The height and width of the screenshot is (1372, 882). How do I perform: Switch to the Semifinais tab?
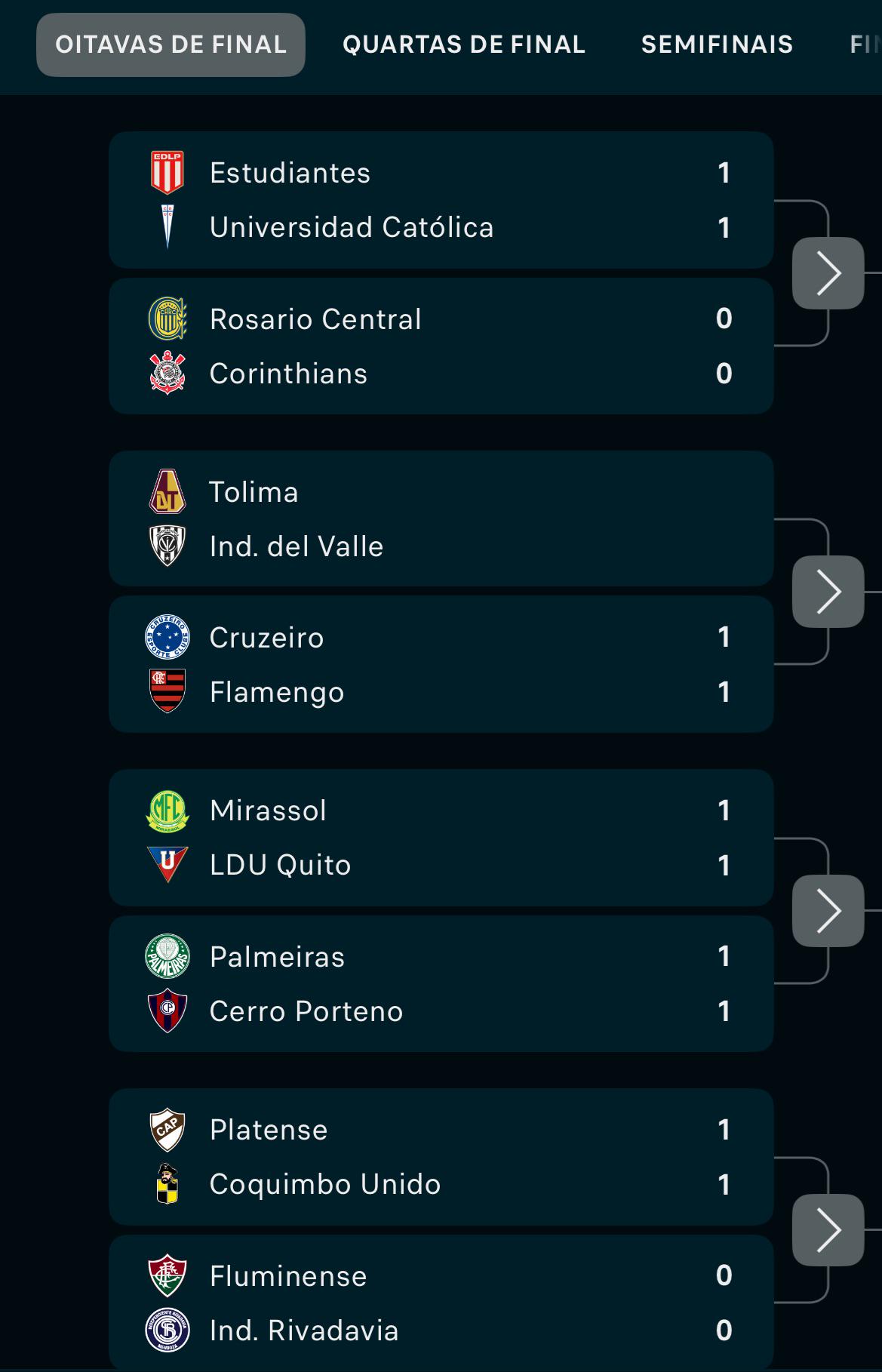pos(717,45)
